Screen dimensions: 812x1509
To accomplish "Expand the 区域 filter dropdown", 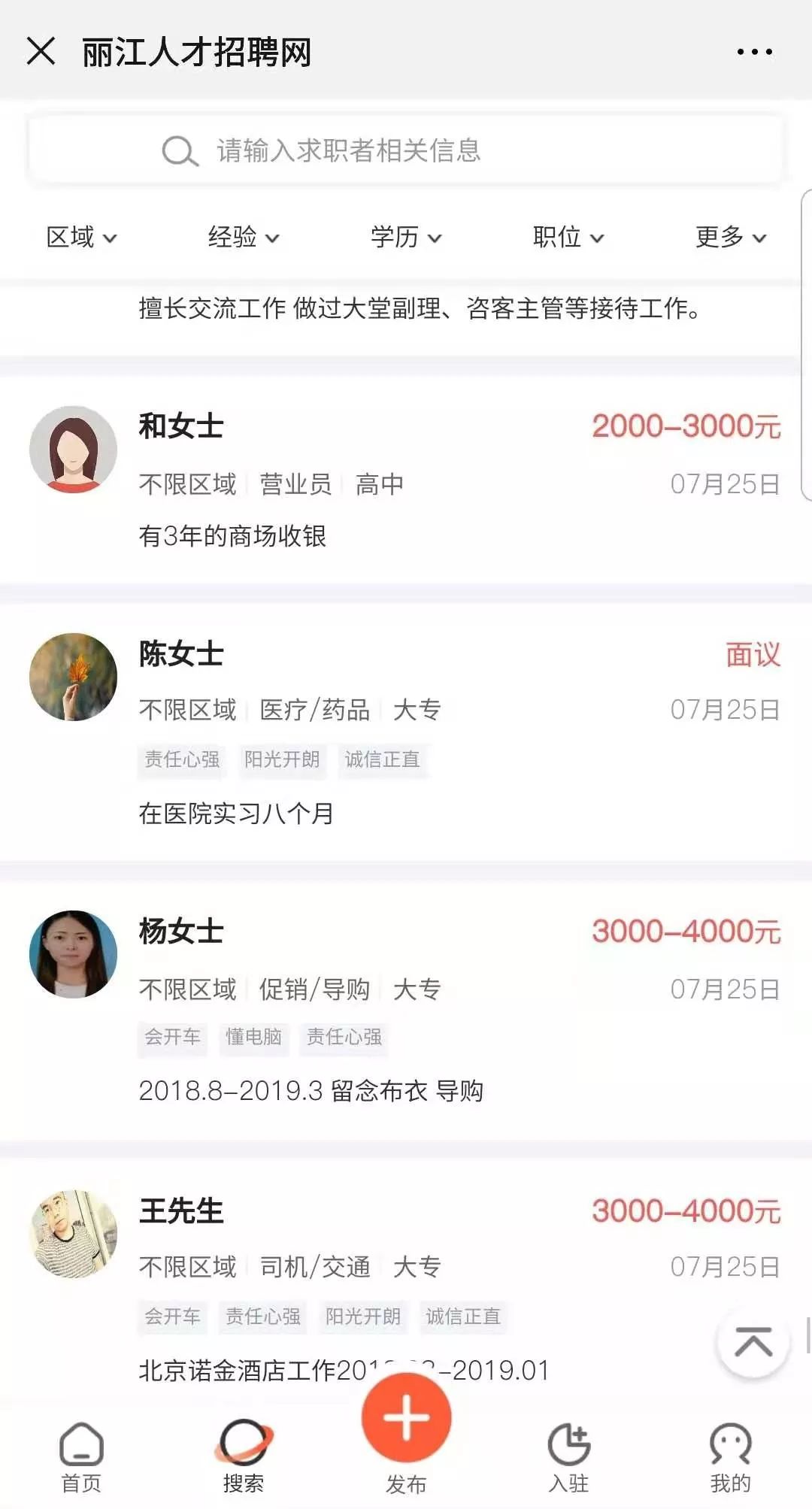I will tap(80, 238).
